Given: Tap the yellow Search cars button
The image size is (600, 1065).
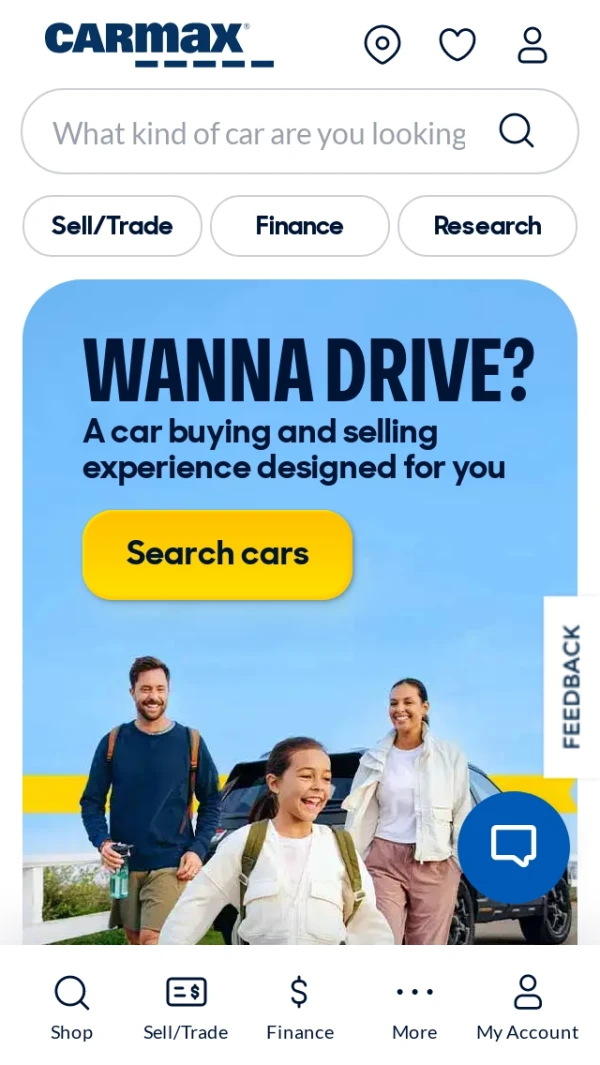Looking at the screenshot, I should (x=217, y=554).
